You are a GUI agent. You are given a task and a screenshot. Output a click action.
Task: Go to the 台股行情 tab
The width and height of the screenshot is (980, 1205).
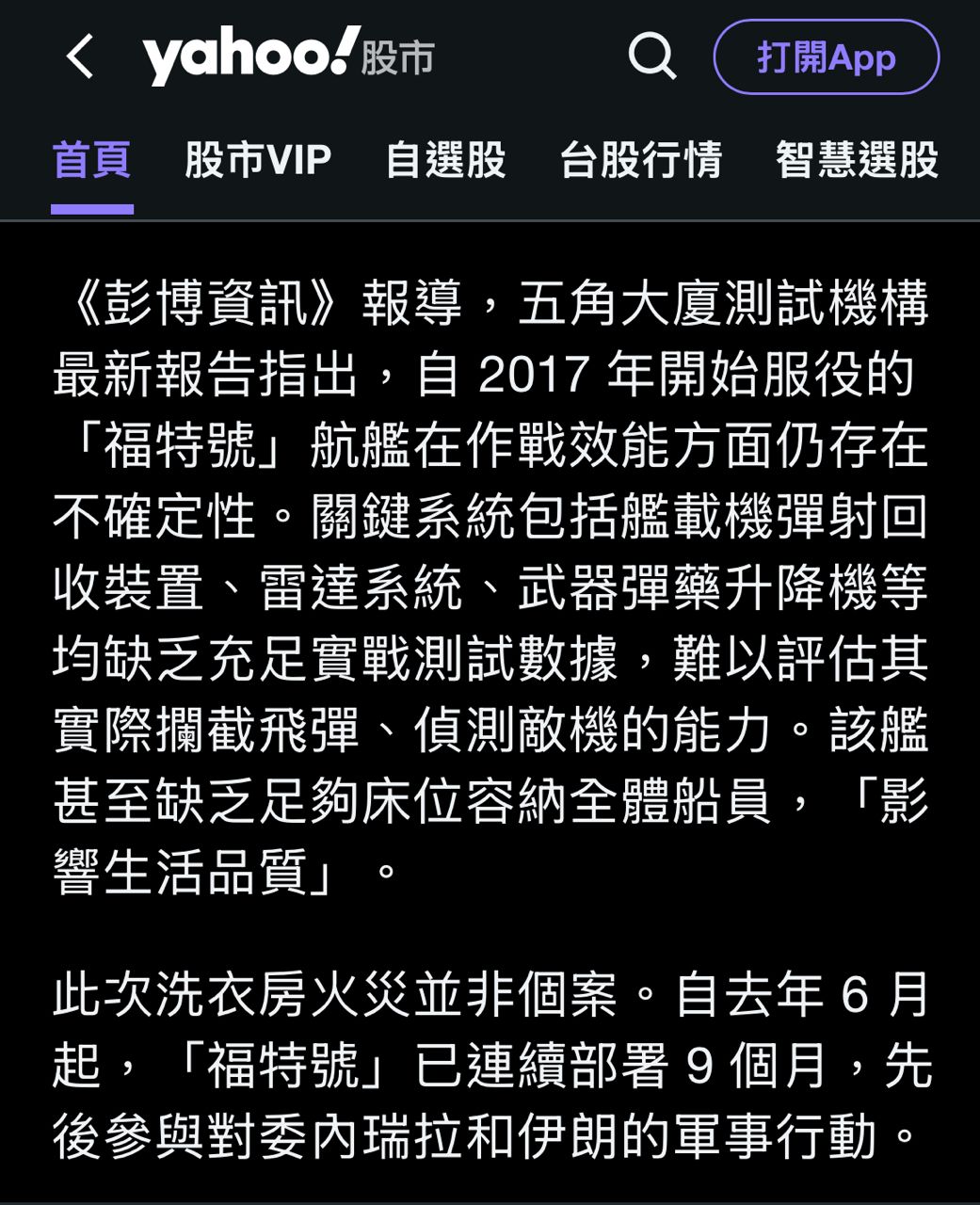click(640, 160)
